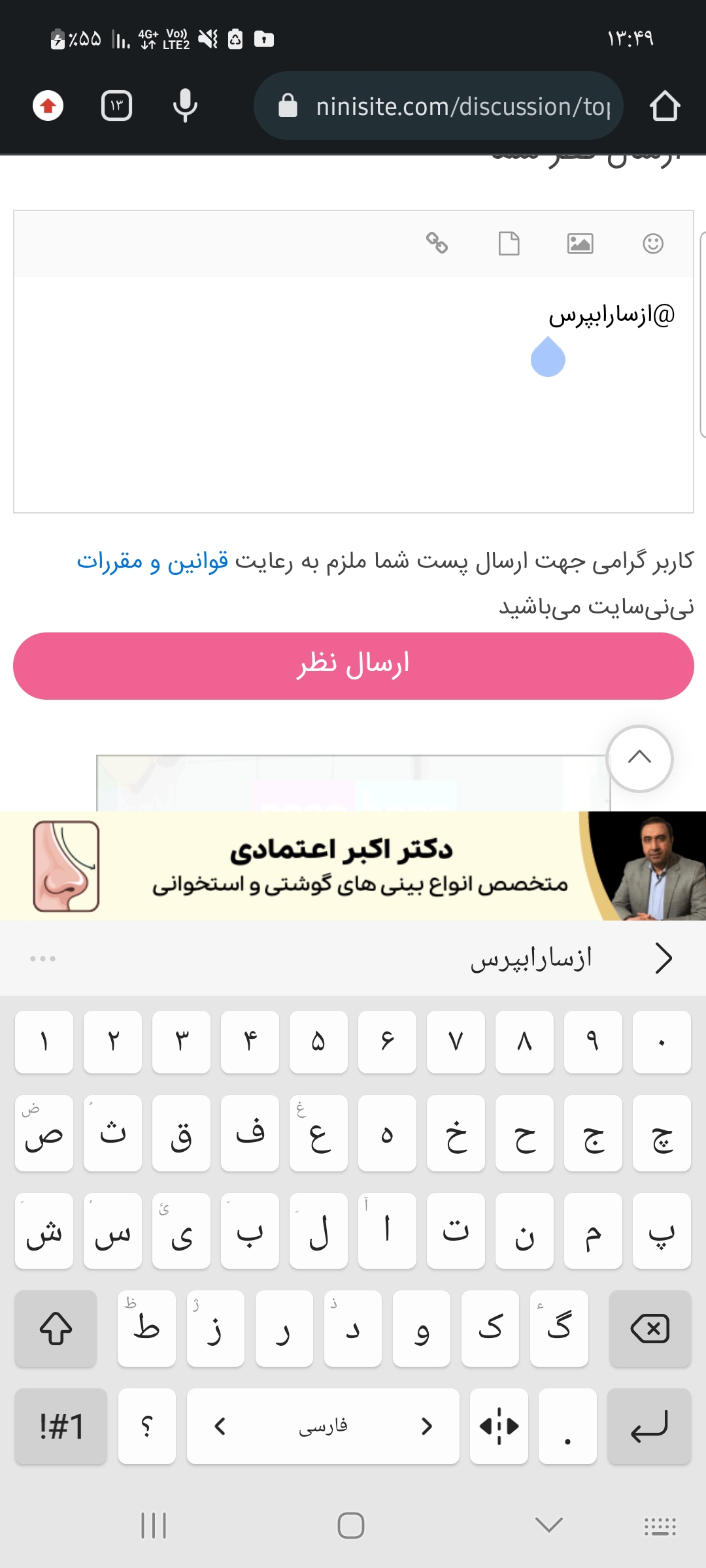
Task: Open the دکتر اکبر اعتمادی ad banner
Action: tap(353, 866)
